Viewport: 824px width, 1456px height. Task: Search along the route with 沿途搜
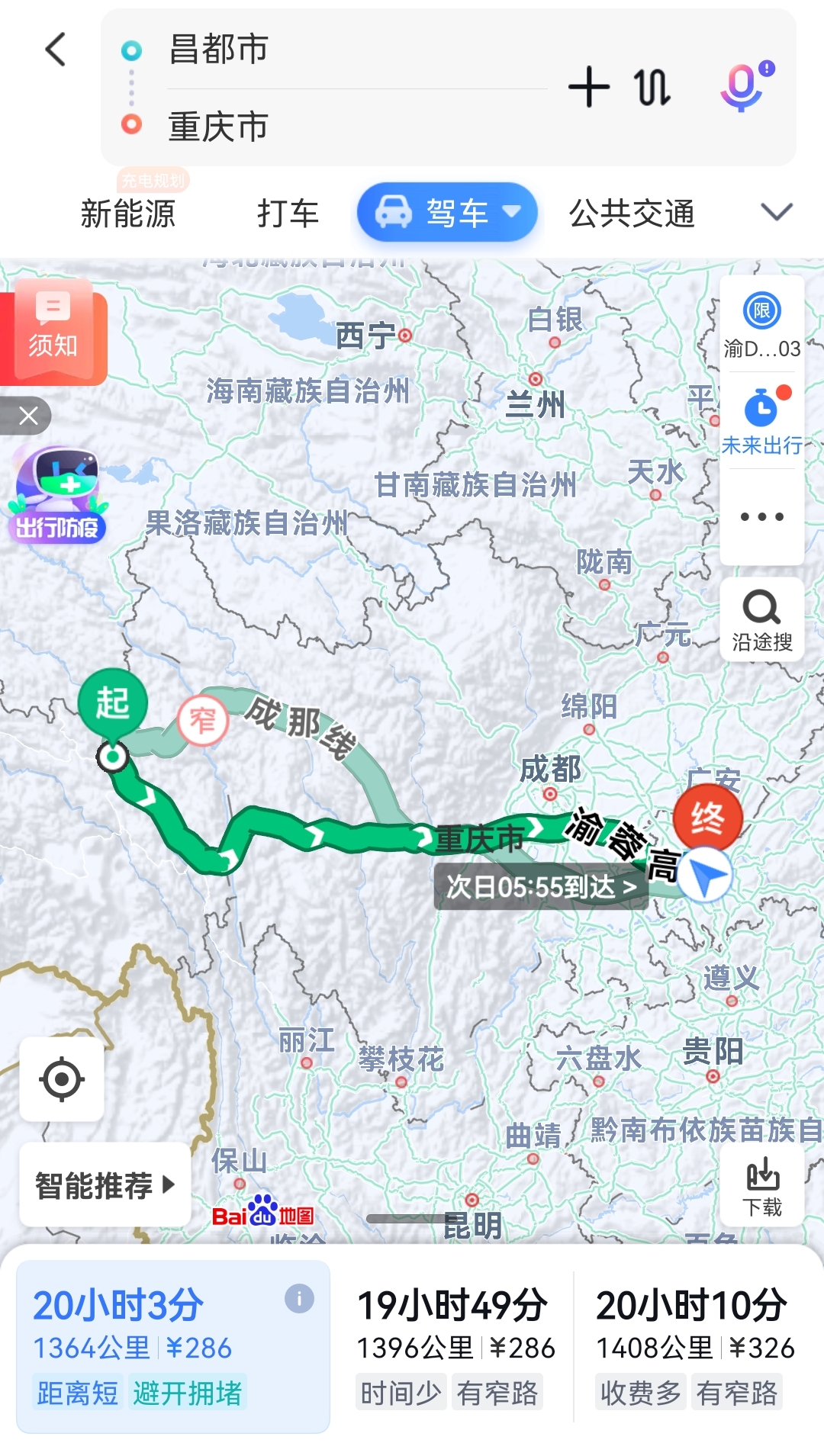click(x=761, y=621)
